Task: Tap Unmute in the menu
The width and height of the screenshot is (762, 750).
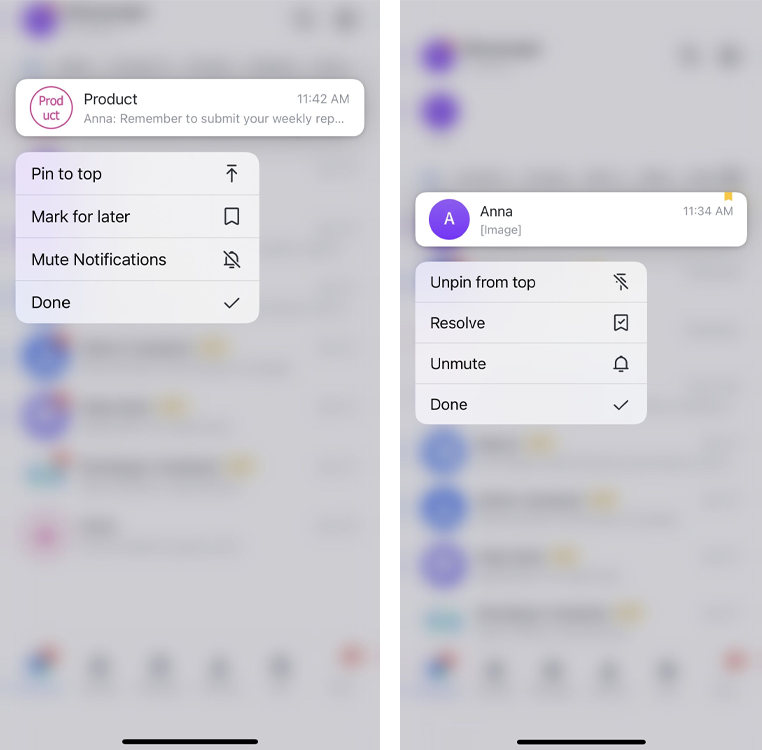Action: (530, 364)
